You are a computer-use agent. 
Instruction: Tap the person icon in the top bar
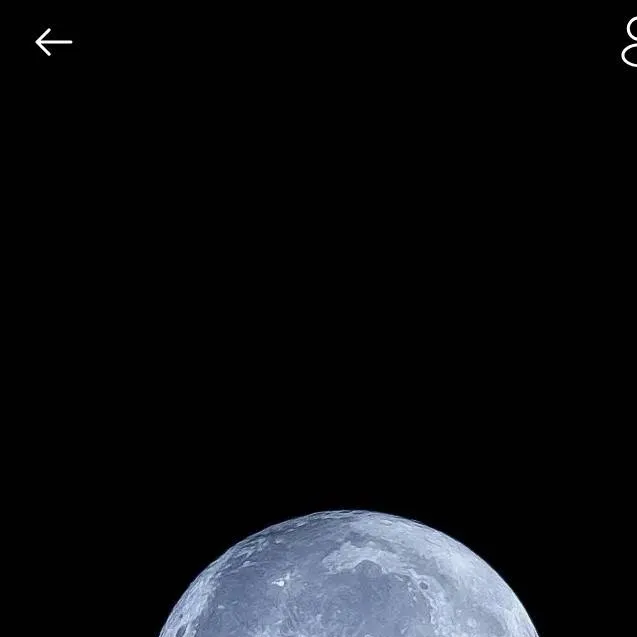[x=630, y=44]
